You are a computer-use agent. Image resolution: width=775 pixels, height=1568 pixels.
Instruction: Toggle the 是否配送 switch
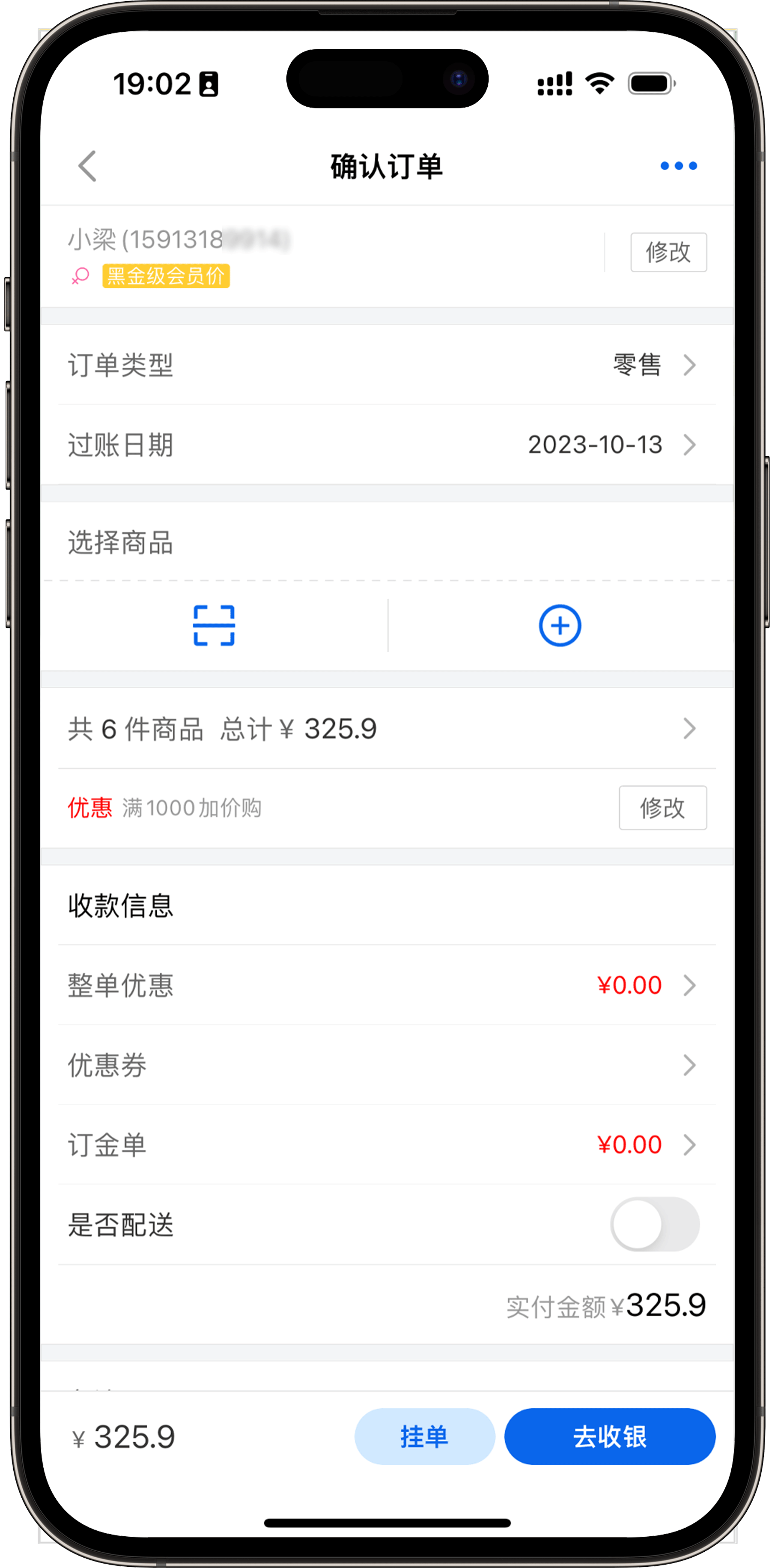tap(655, 1224)
